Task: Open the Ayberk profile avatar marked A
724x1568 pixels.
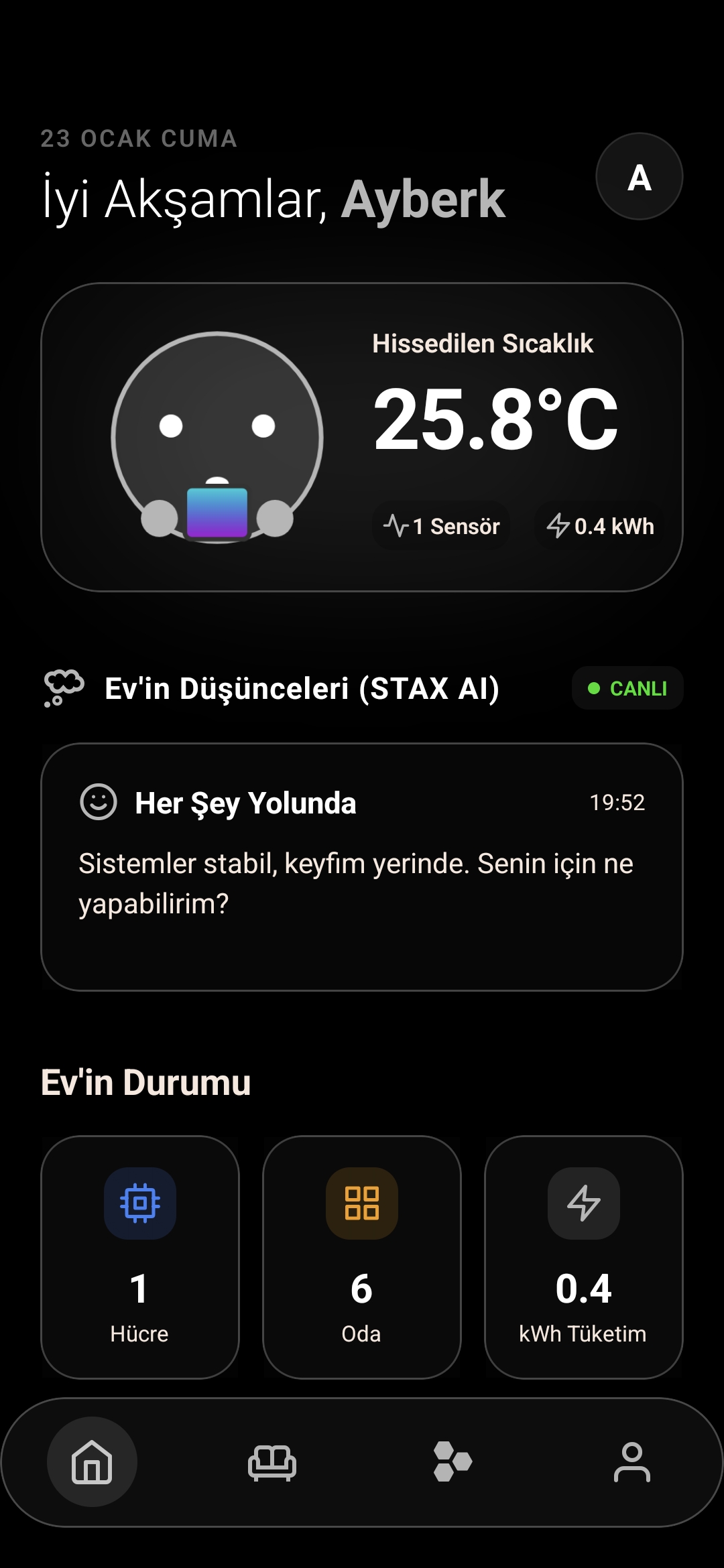Action: click(639, 176)
